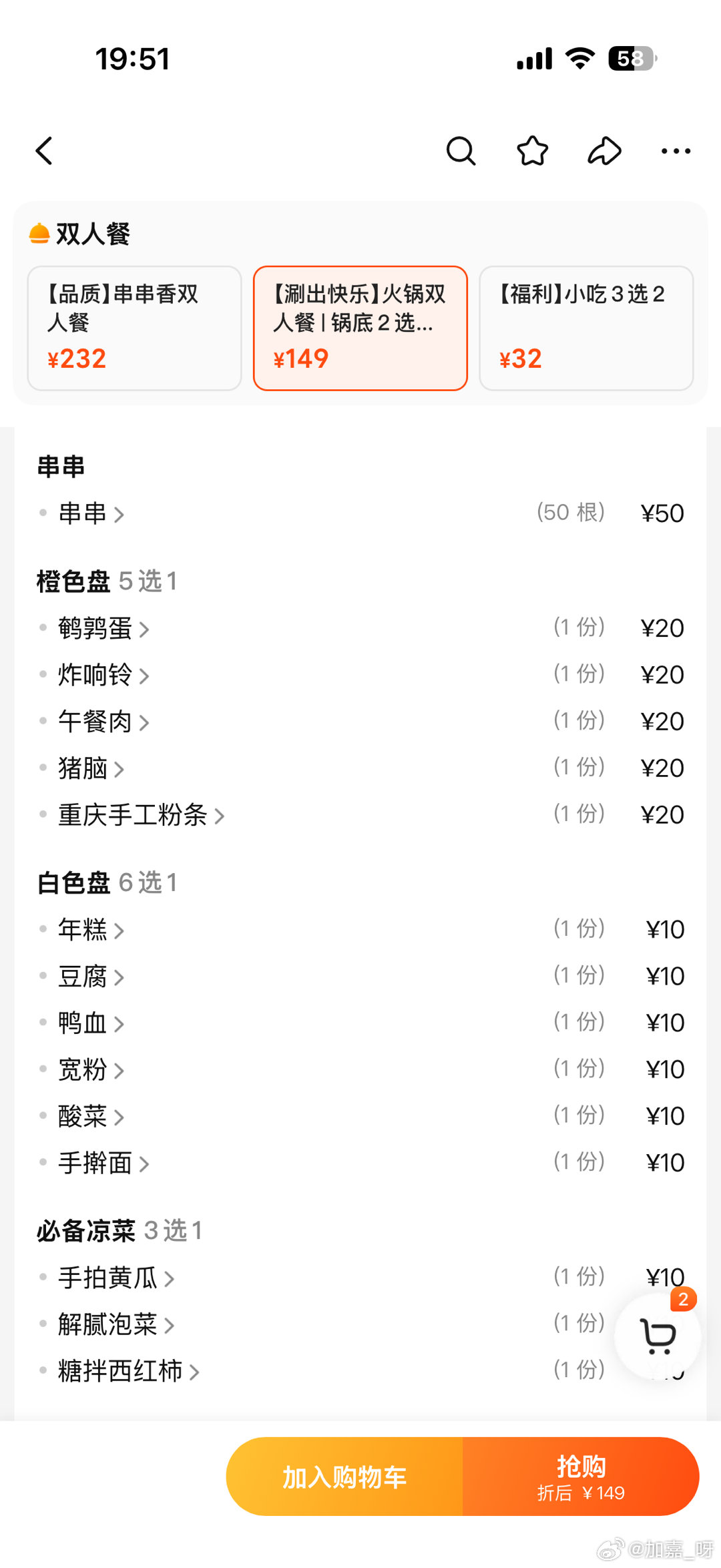Open the 年糕 item details
Screen dimensions: 721x1568
tap(91, 929)
